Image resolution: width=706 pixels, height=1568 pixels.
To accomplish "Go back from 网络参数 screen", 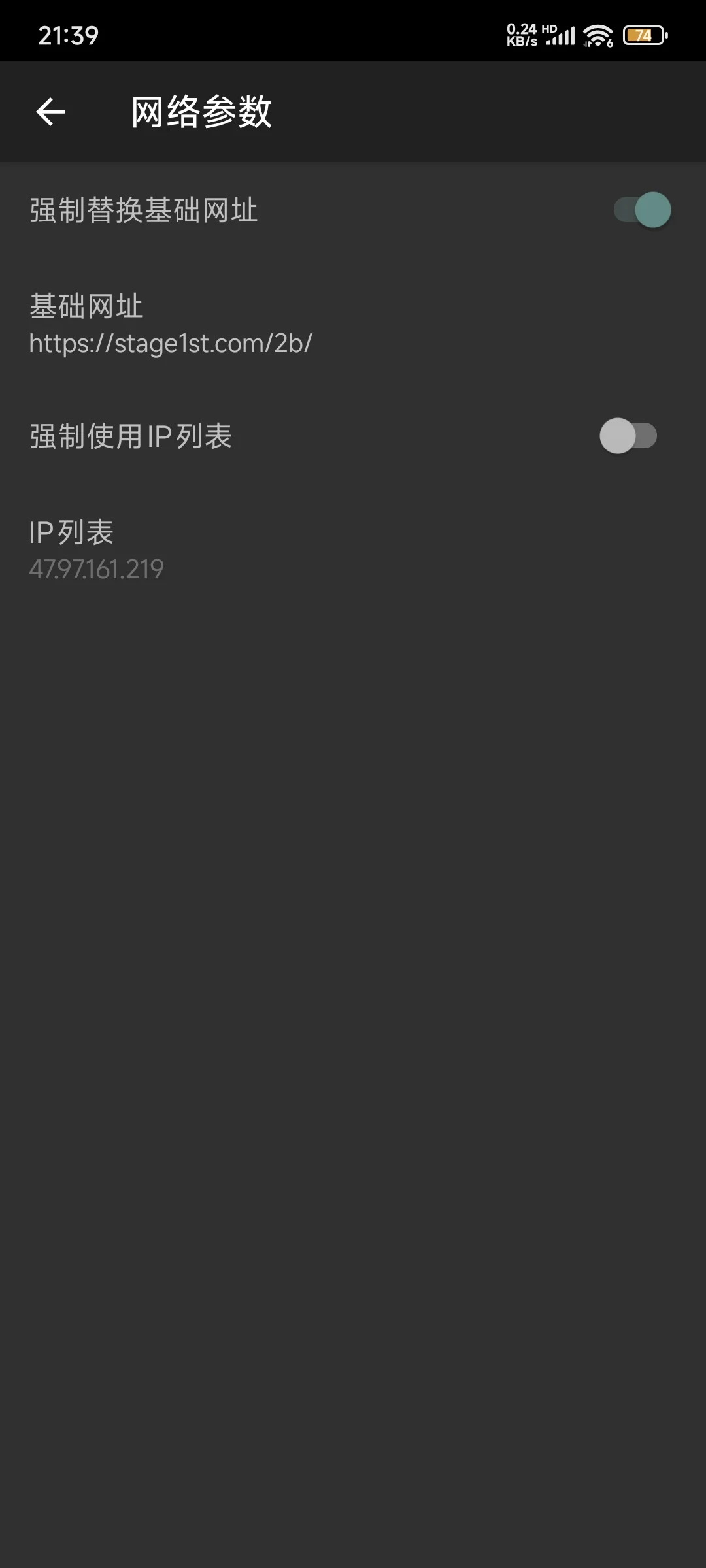I will tap(50, 112).
